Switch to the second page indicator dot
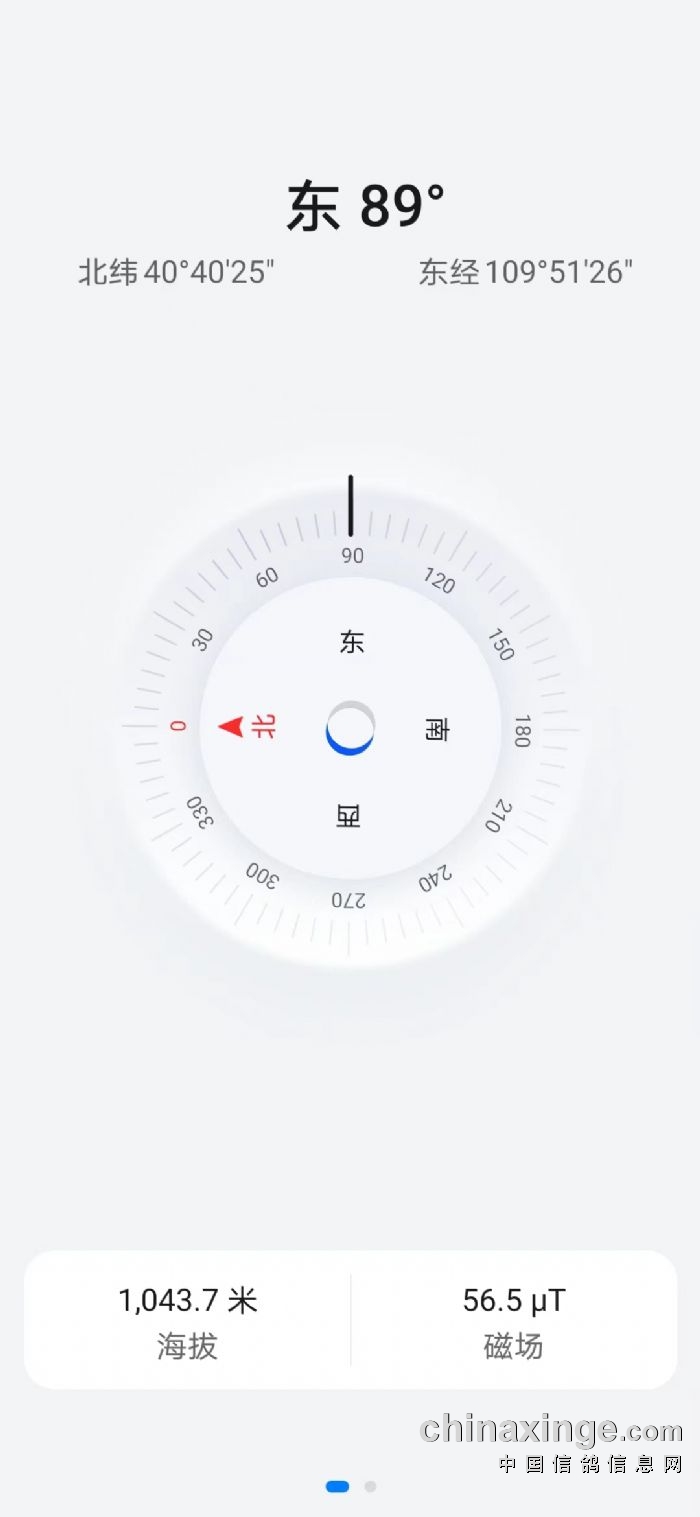This screenshot has height=1517, width=700. [x=370, y=1486]
